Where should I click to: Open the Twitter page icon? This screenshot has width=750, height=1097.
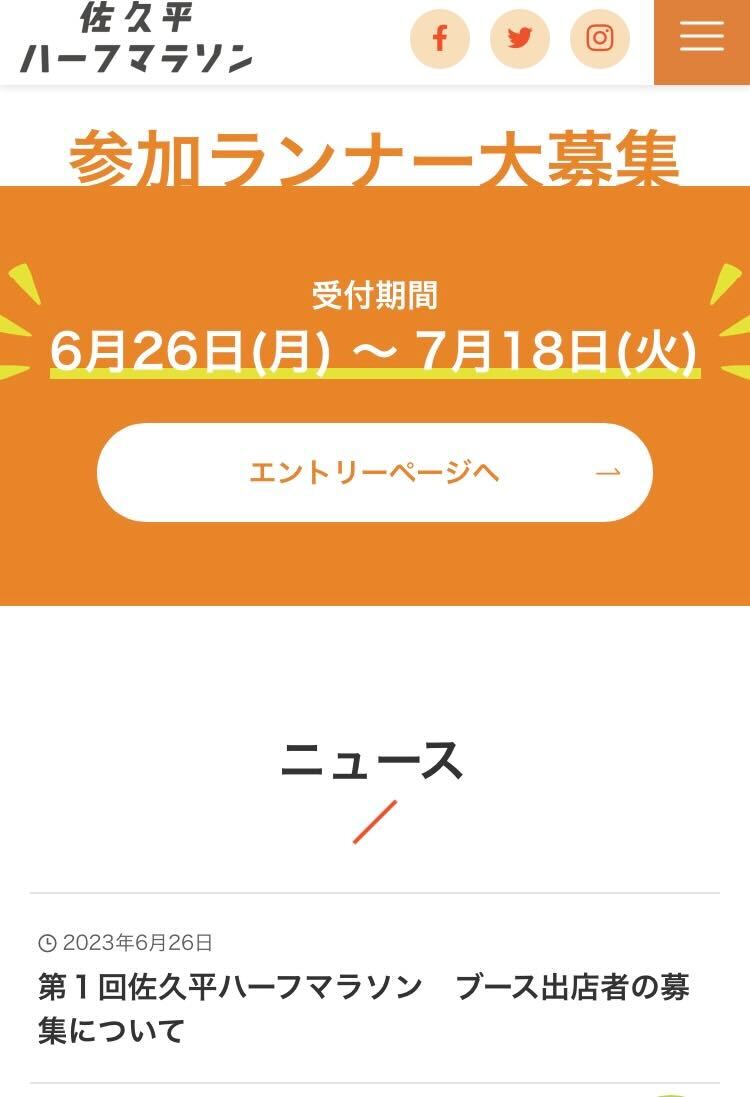click(519, 39)
